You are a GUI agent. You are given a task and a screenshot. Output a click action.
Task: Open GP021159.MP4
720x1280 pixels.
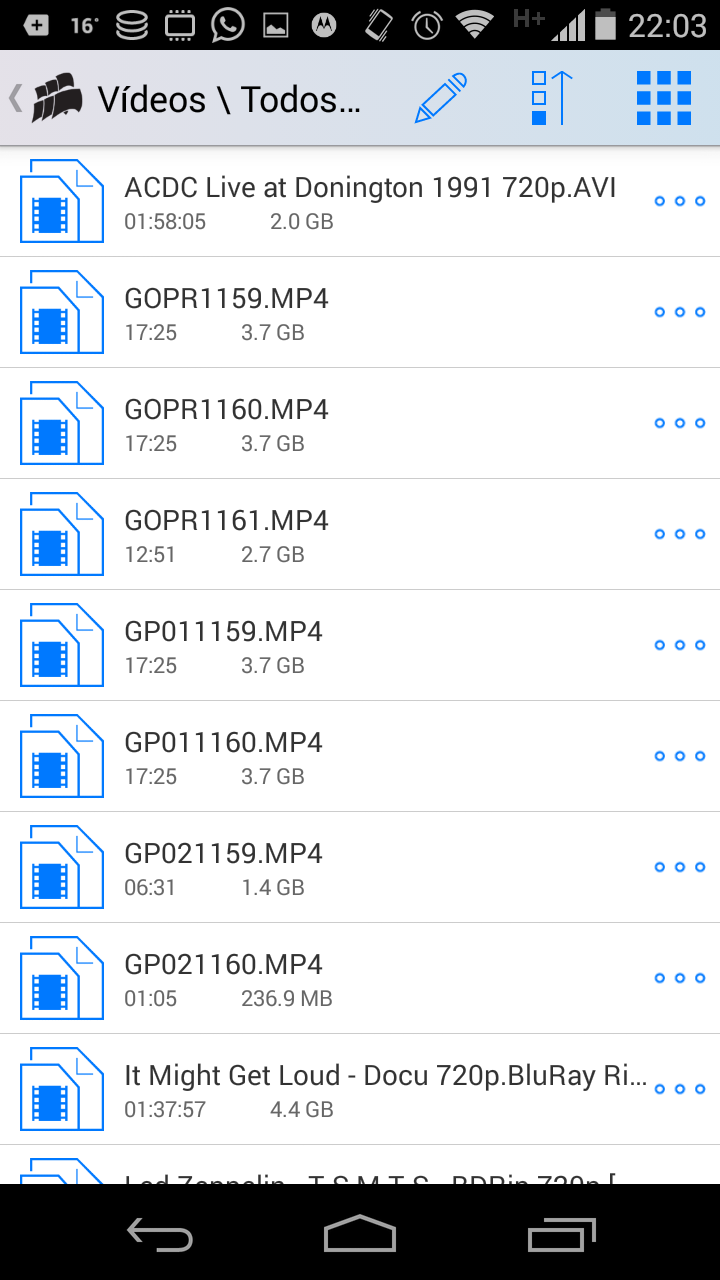click(x=360, y=867)
